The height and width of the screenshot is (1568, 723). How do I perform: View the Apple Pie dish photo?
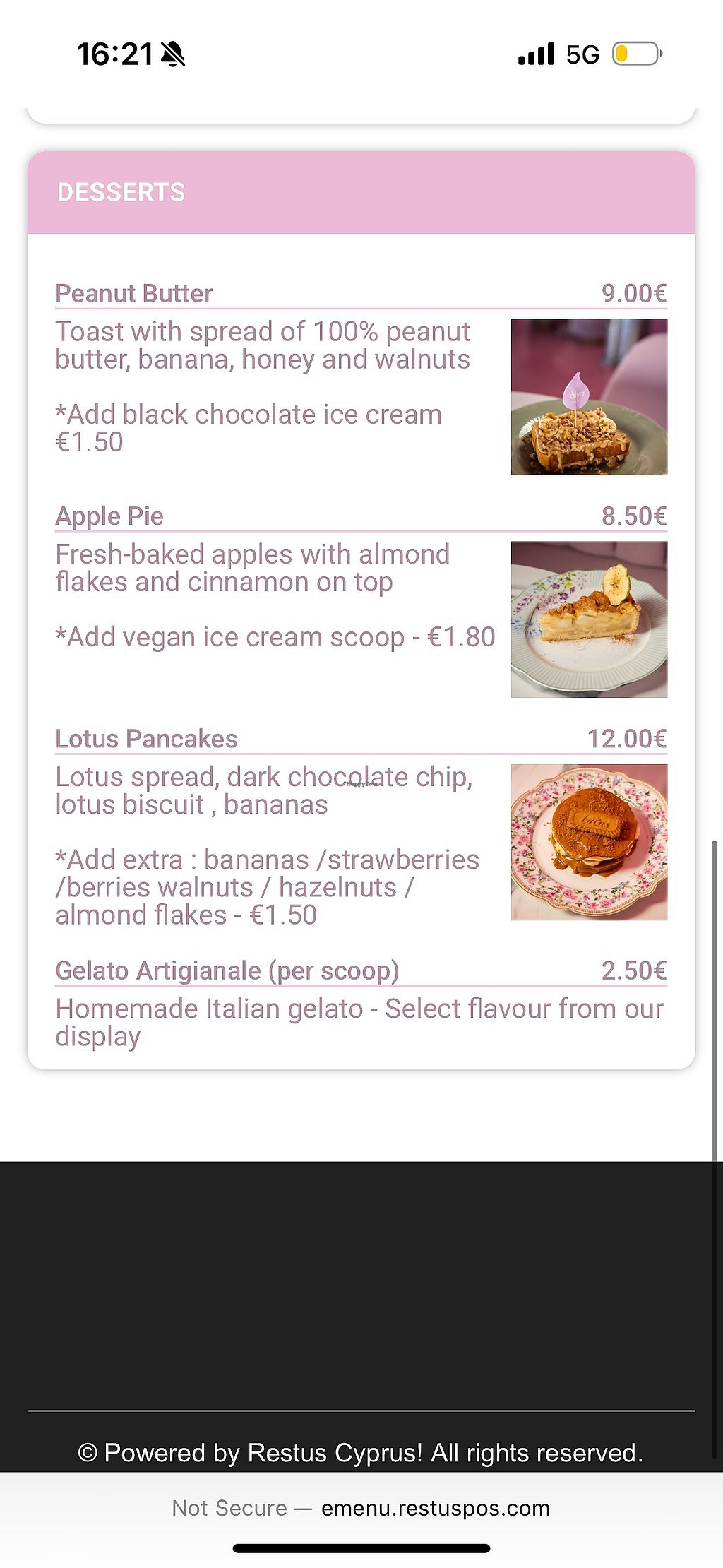coord(589,619)
